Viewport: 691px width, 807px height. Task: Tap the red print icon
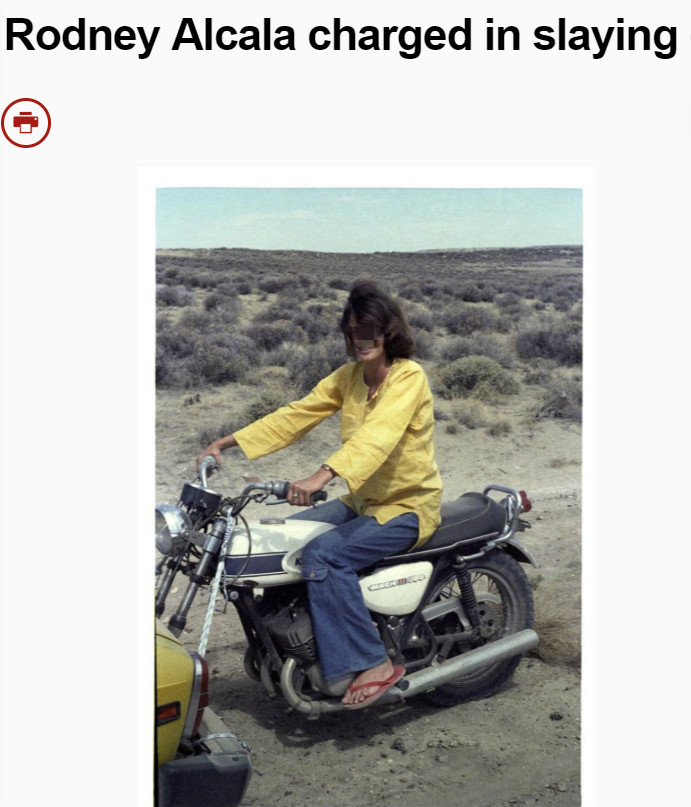pyautogui.click(x=26, y=123)
